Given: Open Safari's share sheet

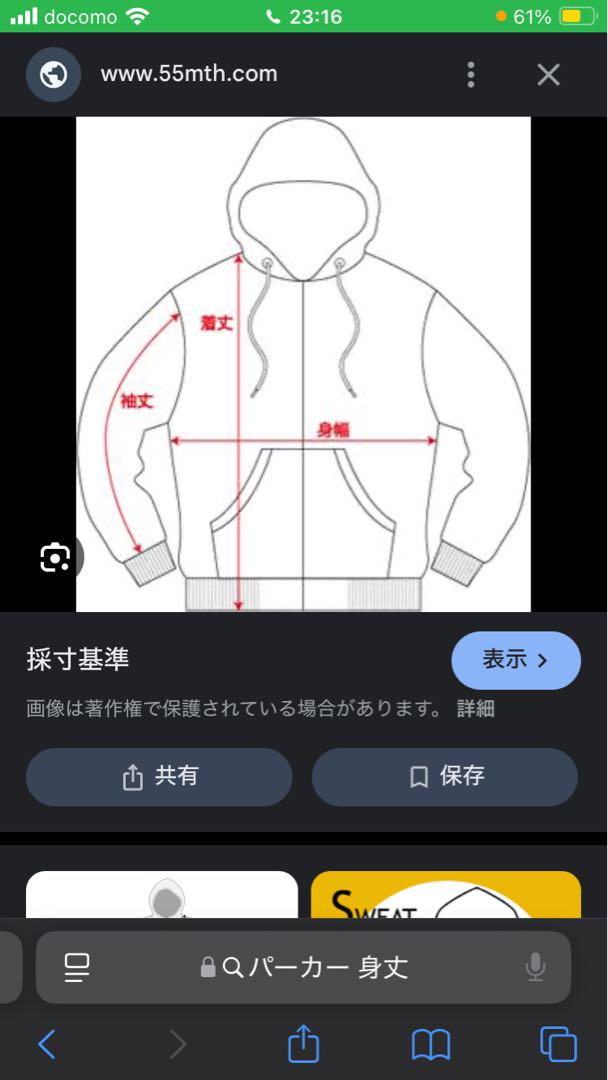Looking at the screenshot, I should 304,1043.
